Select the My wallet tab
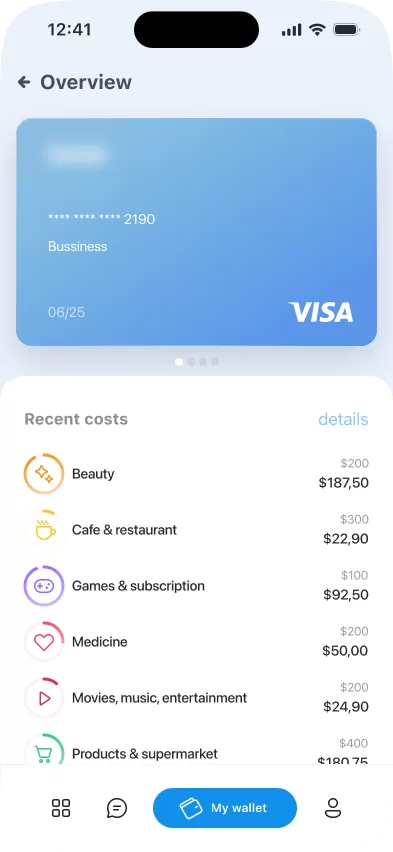393x852 pixels. coord(225,808)
